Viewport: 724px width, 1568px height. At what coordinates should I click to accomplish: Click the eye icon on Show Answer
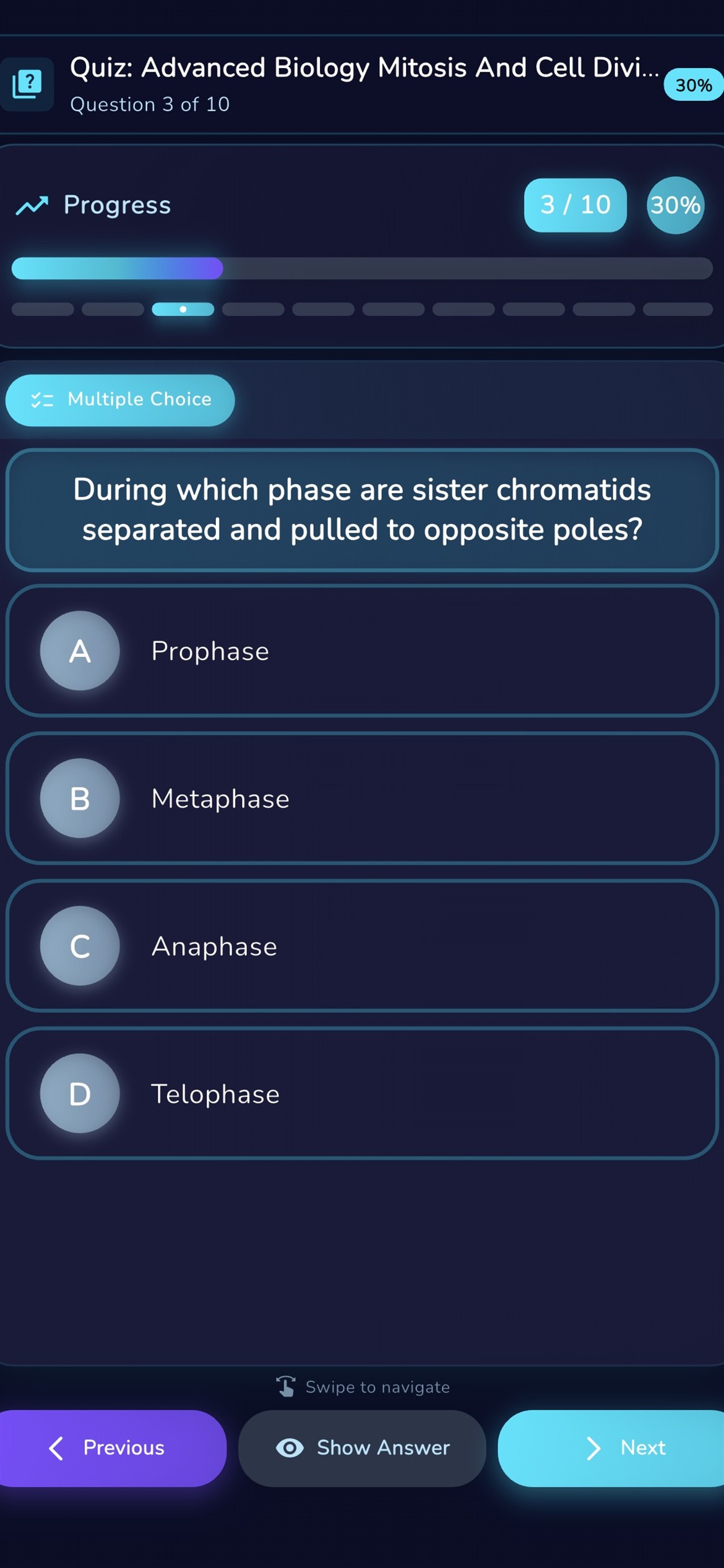290,1449
